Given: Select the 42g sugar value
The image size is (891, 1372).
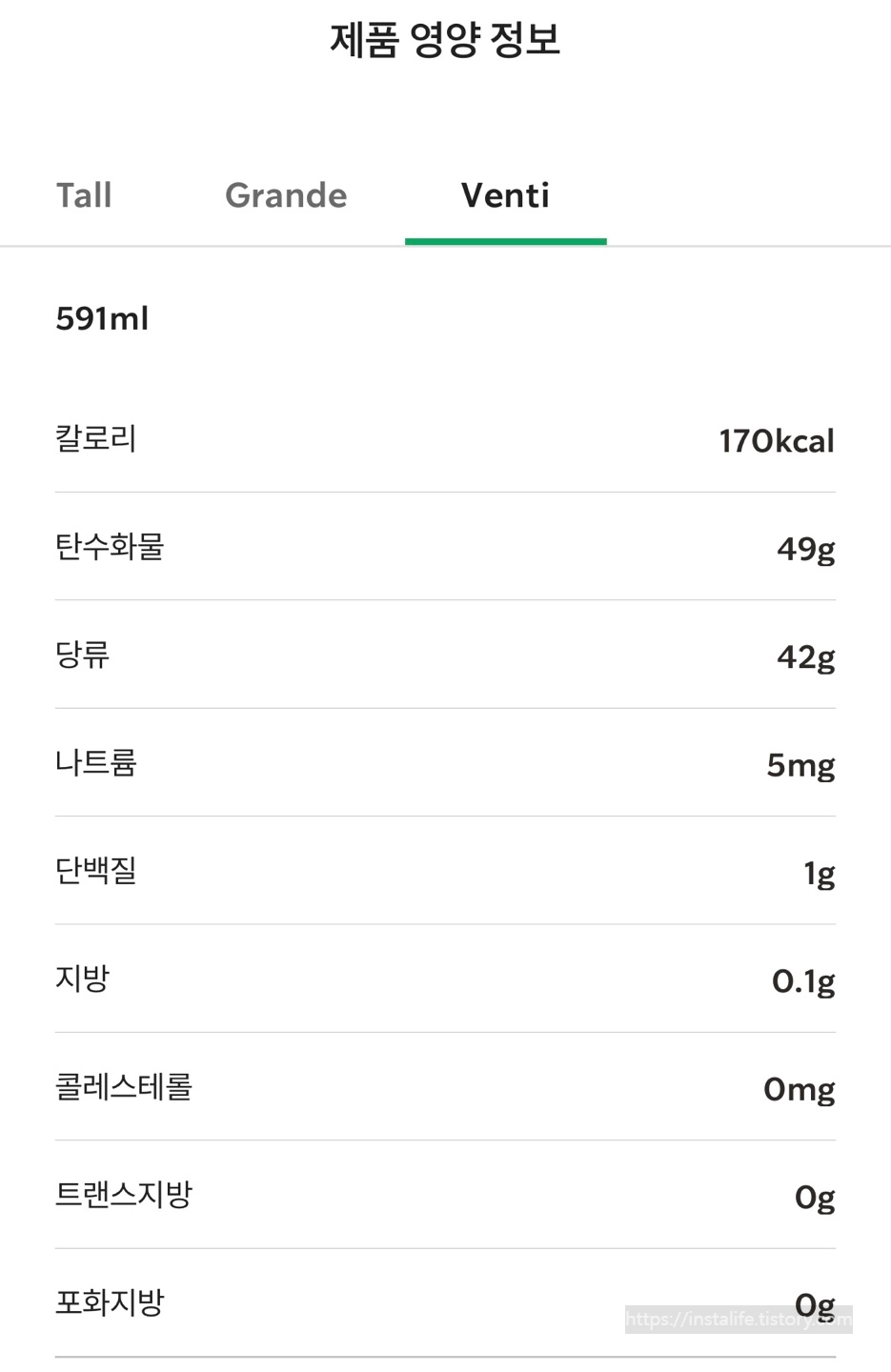Looking at the screenshot, I should pos(804,656).
